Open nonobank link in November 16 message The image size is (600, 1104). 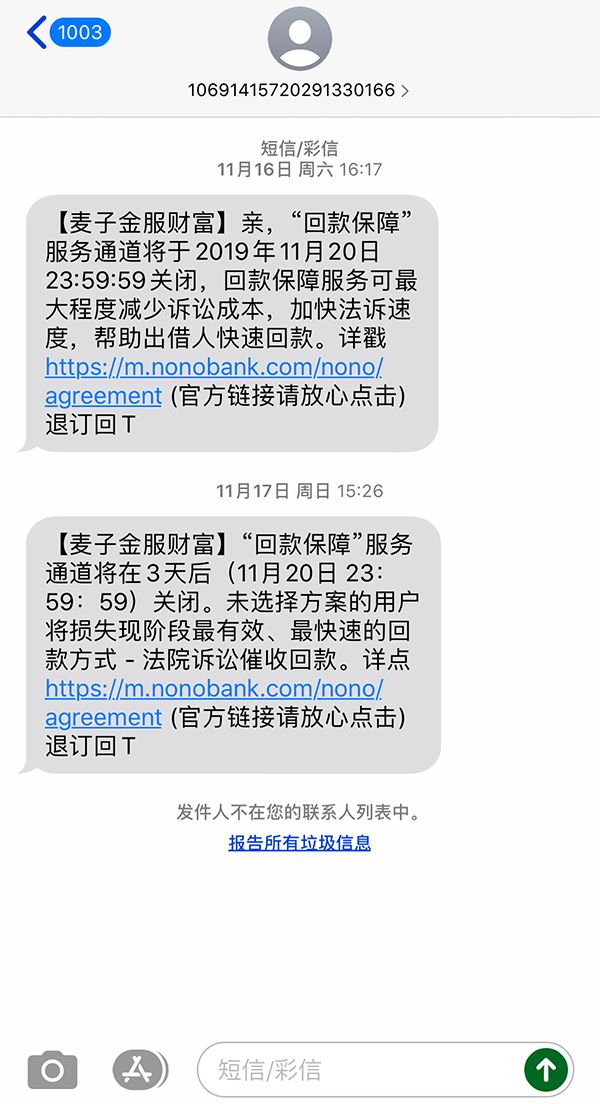(214, 367)
